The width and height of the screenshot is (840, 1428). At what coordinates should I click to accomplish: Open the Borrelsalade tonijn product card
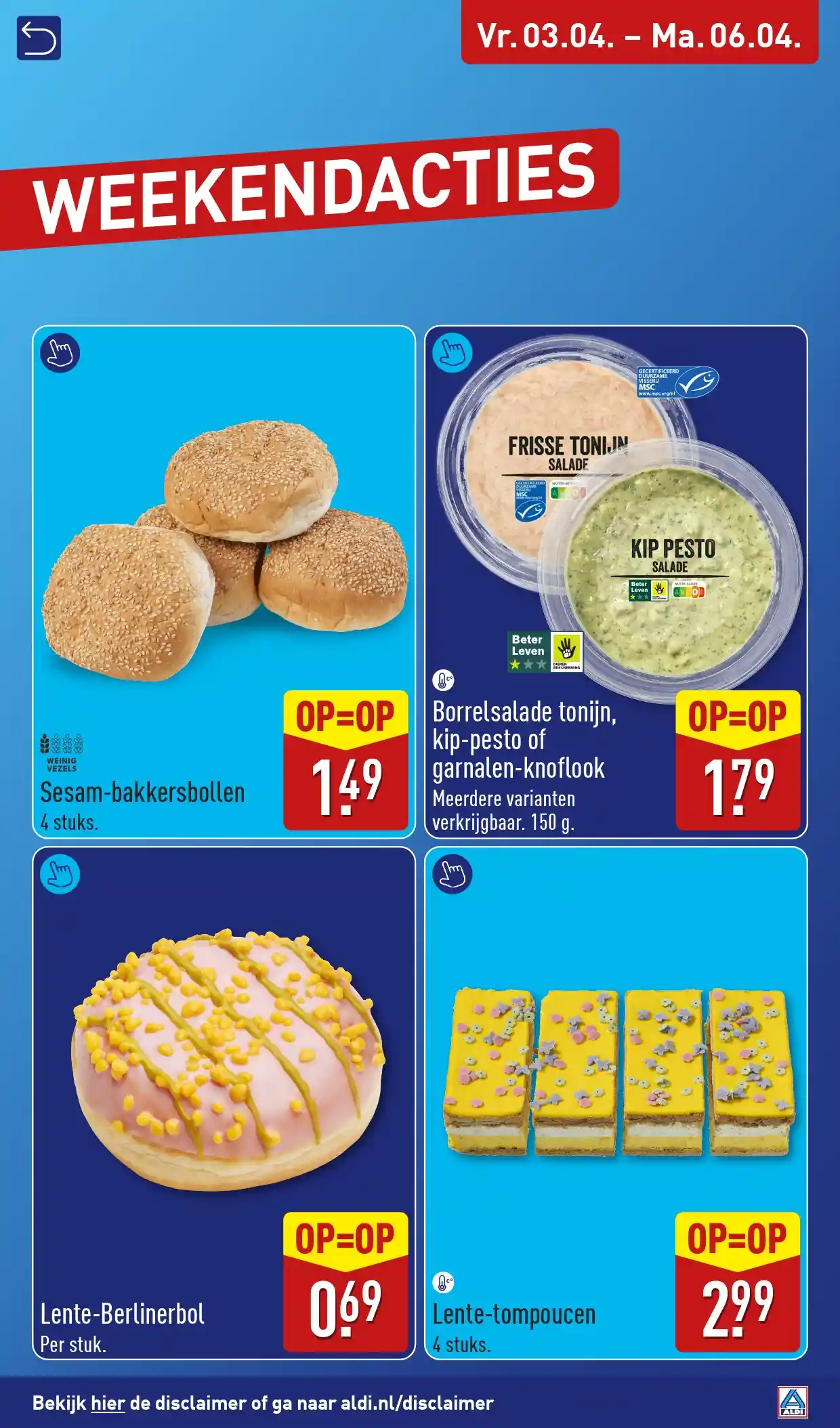[615, 581]
